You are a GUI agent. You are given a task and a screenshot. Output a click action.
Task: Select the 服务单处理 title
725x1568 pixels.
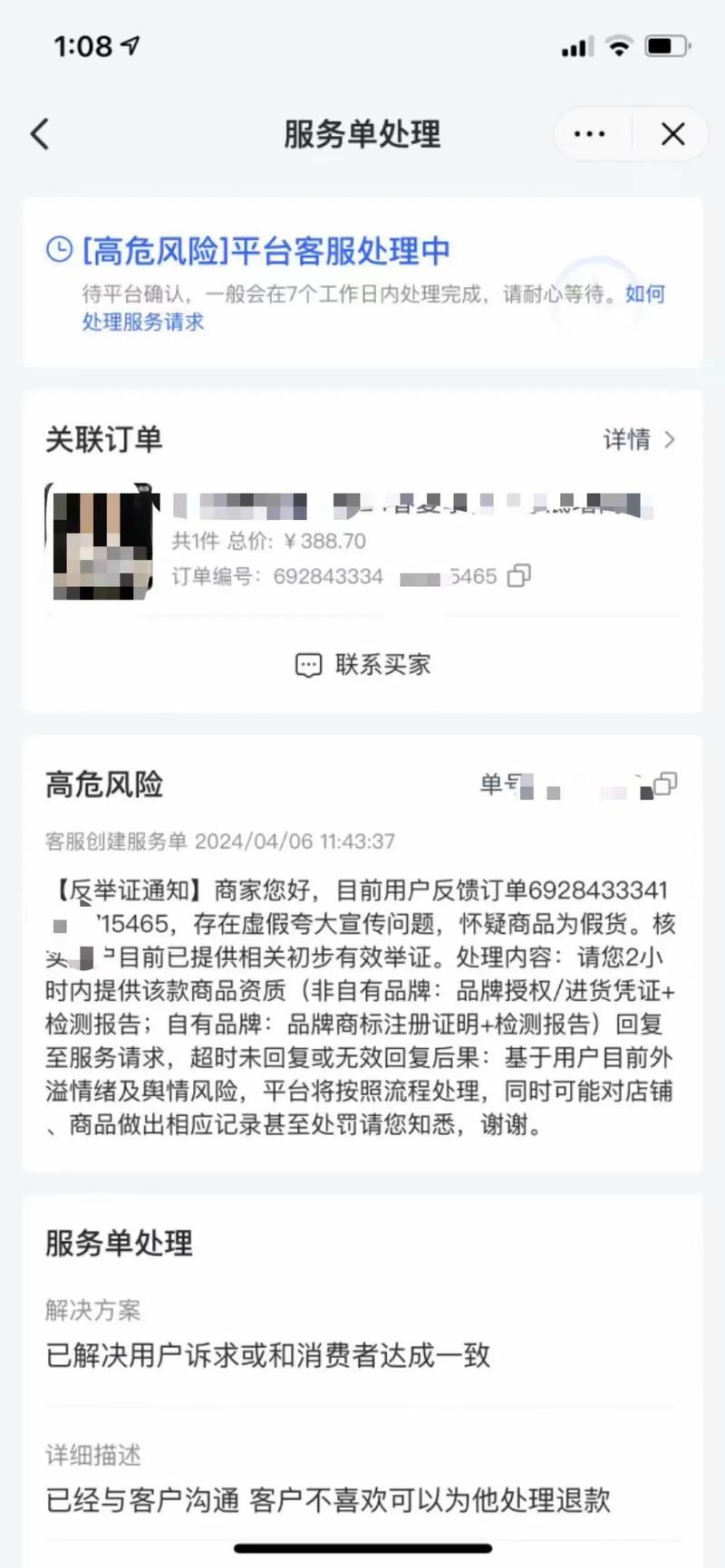coord(362,134)
